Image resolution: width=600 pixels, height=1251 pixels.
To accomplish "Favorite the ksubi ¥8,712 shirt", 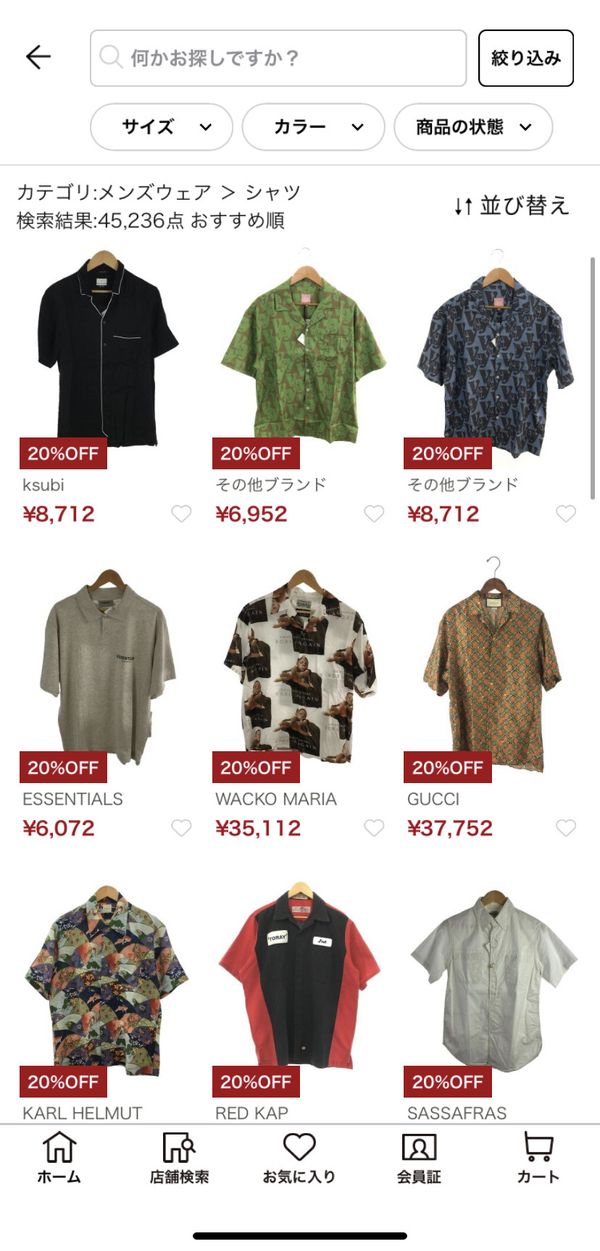I will [181, 514].
